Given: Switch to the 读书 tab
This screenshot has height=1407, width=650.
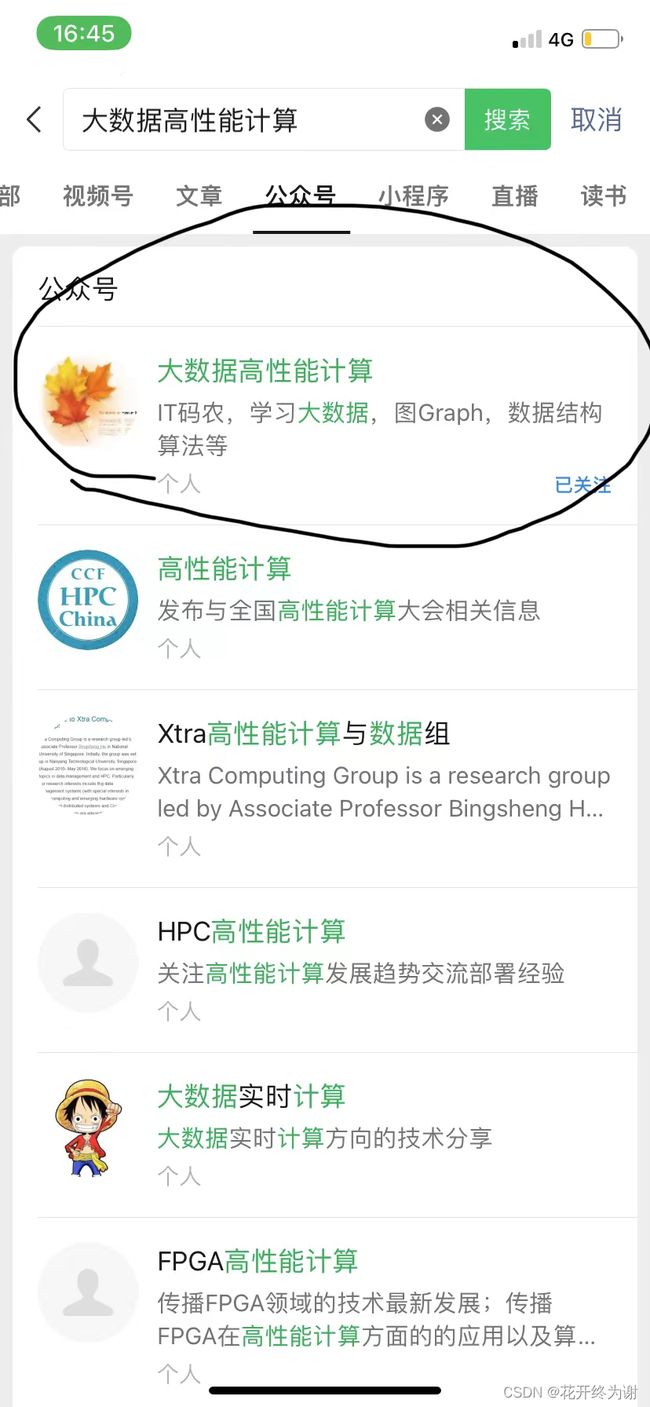Looking at the screenshot, I should 604,195.
